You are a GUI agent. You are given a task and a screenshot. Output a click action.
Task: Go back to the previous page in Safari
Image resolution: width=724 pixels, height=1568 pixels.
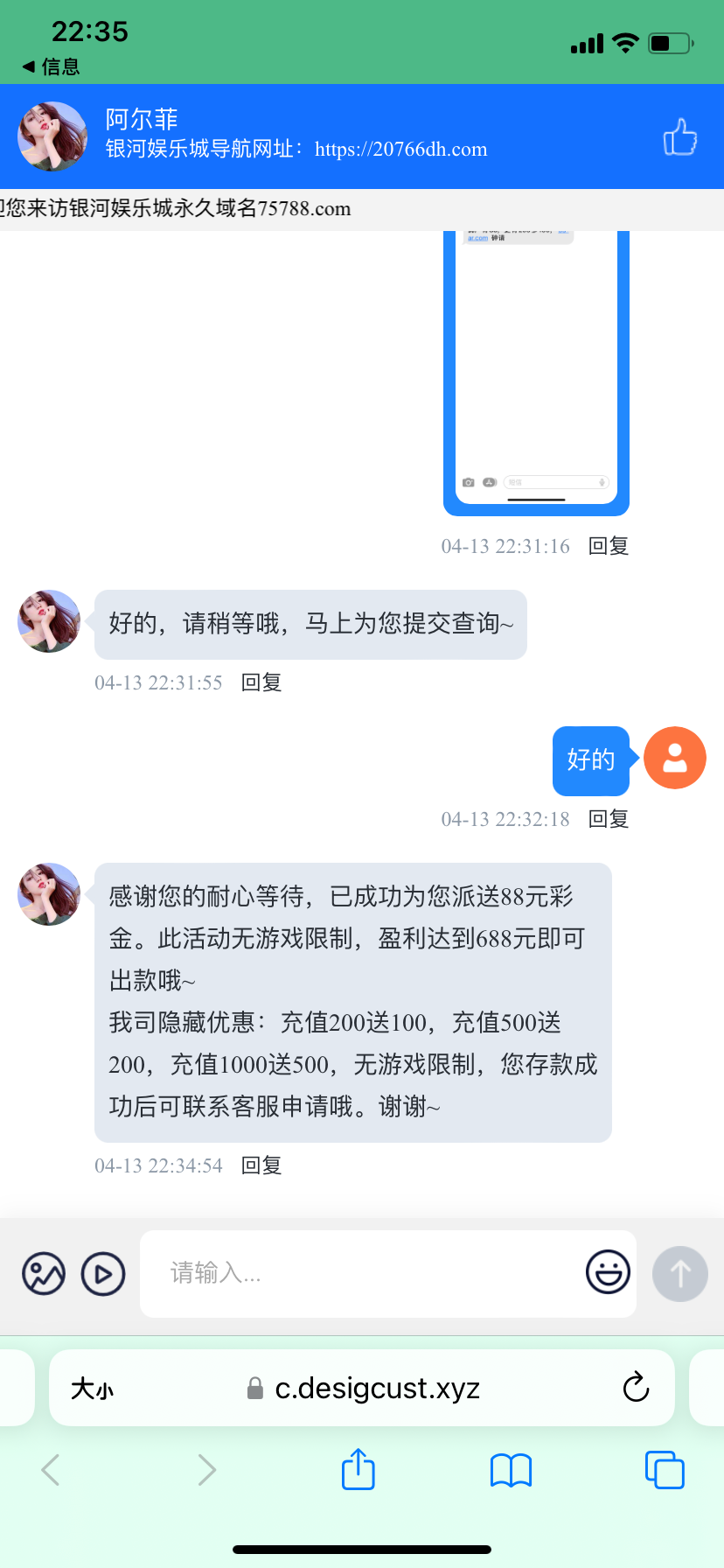tap(51, 1470)
